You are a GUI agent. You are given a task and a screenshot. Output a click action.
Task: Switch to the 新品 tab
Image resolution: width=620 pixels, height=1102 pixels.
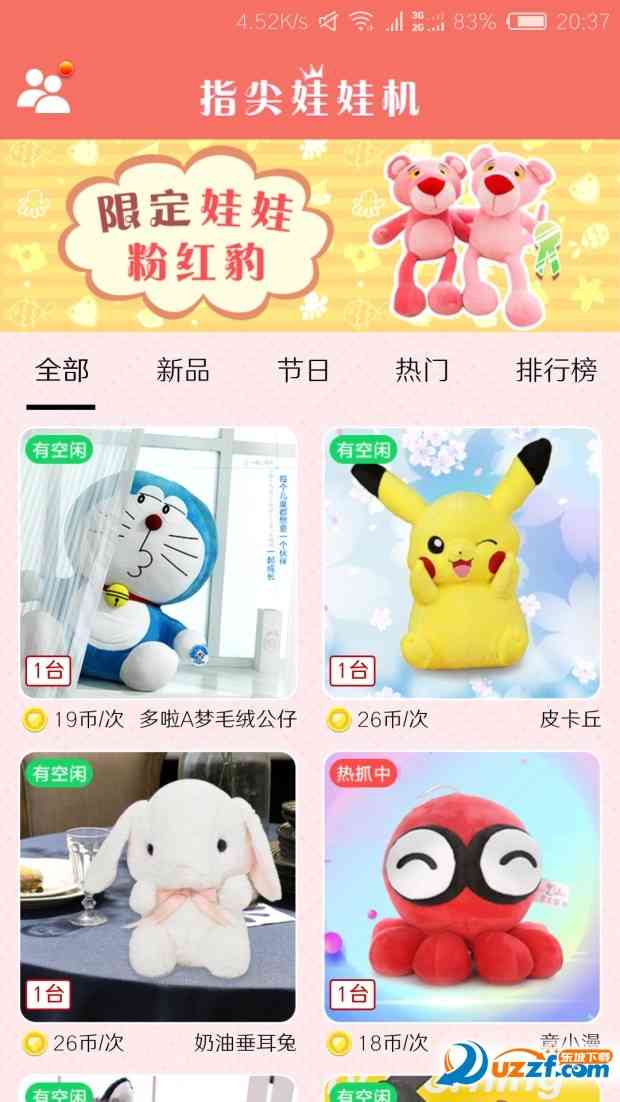183,371
